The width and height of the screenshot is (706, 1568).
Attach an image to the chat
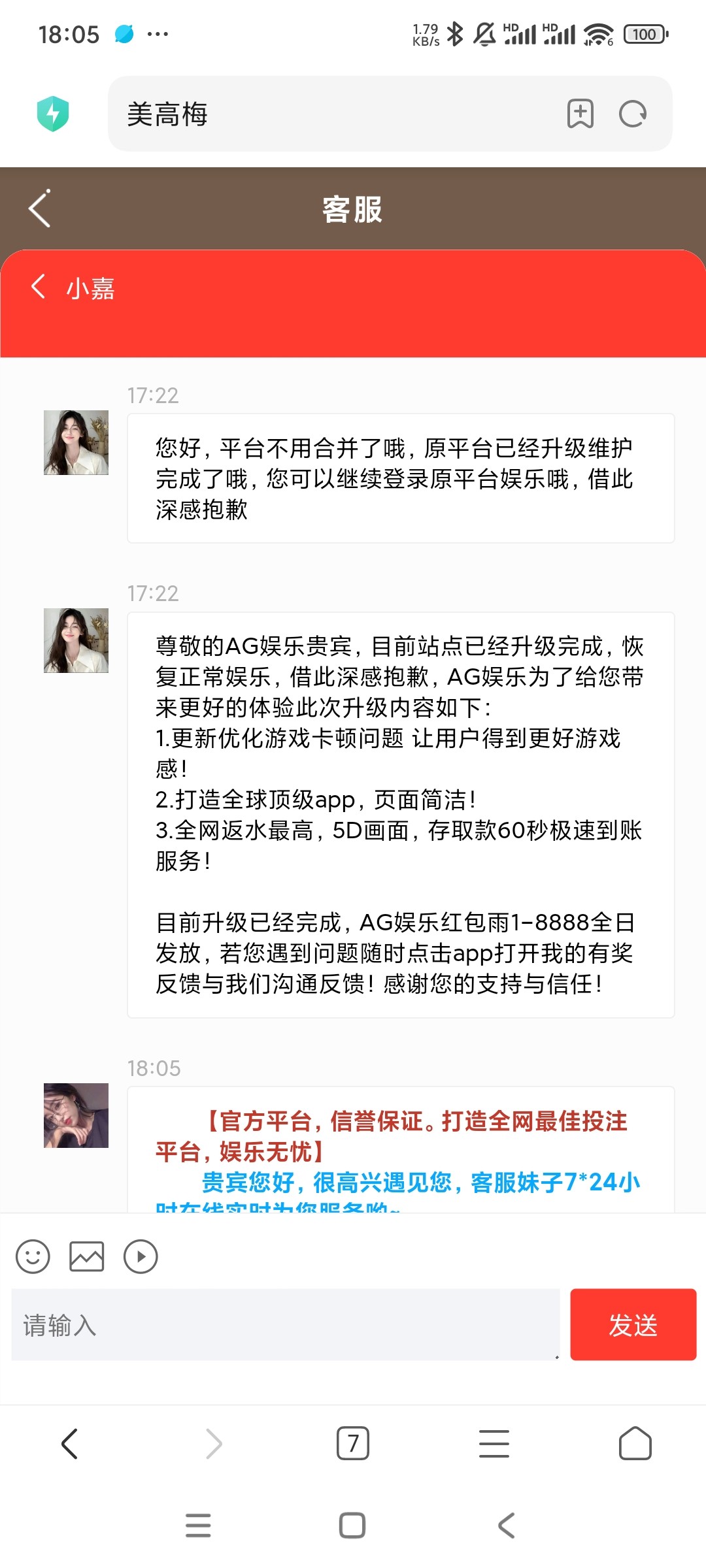click(x=87, y=1256)
